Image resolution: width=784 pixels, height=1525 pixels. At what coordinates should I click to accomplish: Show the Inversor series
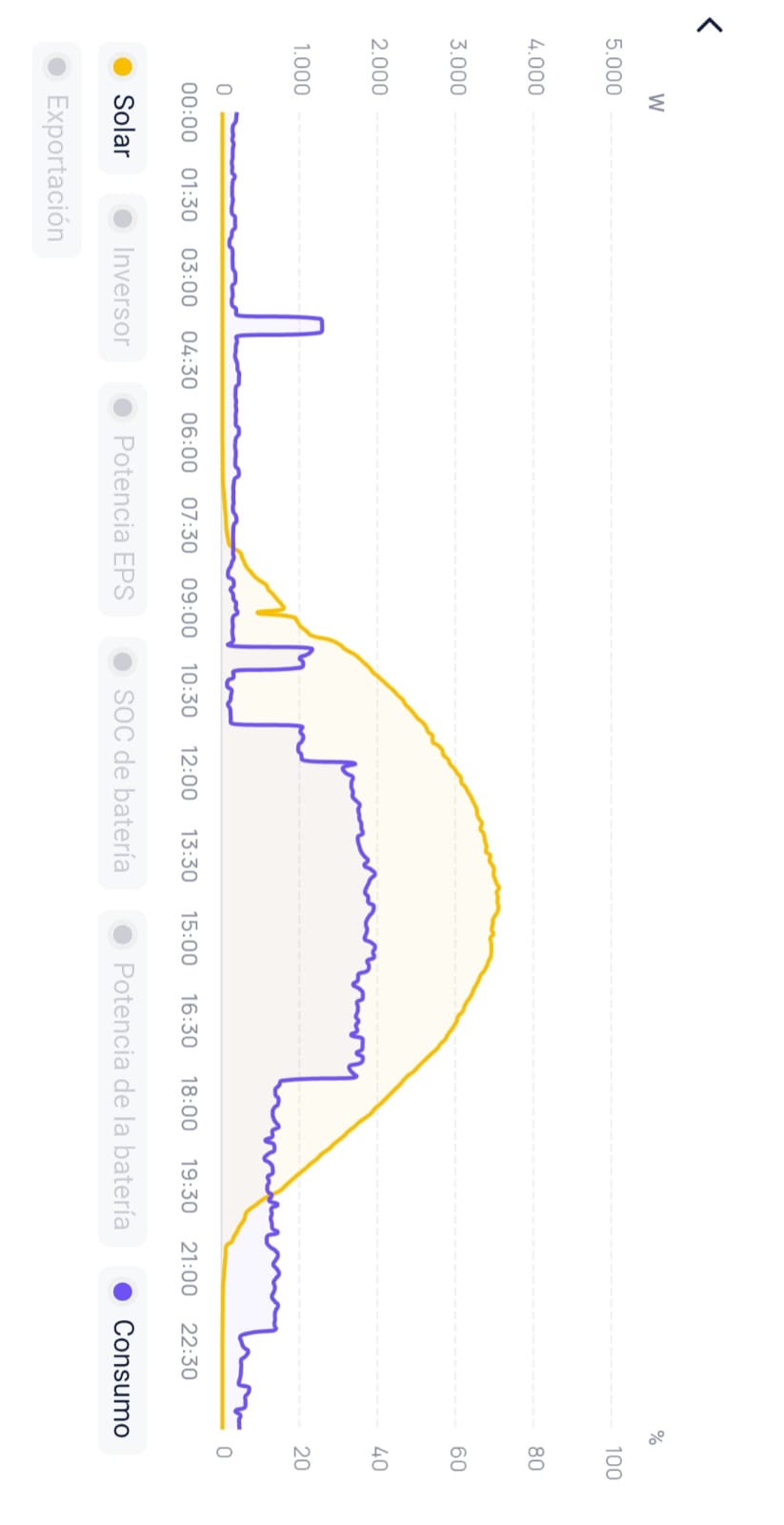(x=122, y=278)
